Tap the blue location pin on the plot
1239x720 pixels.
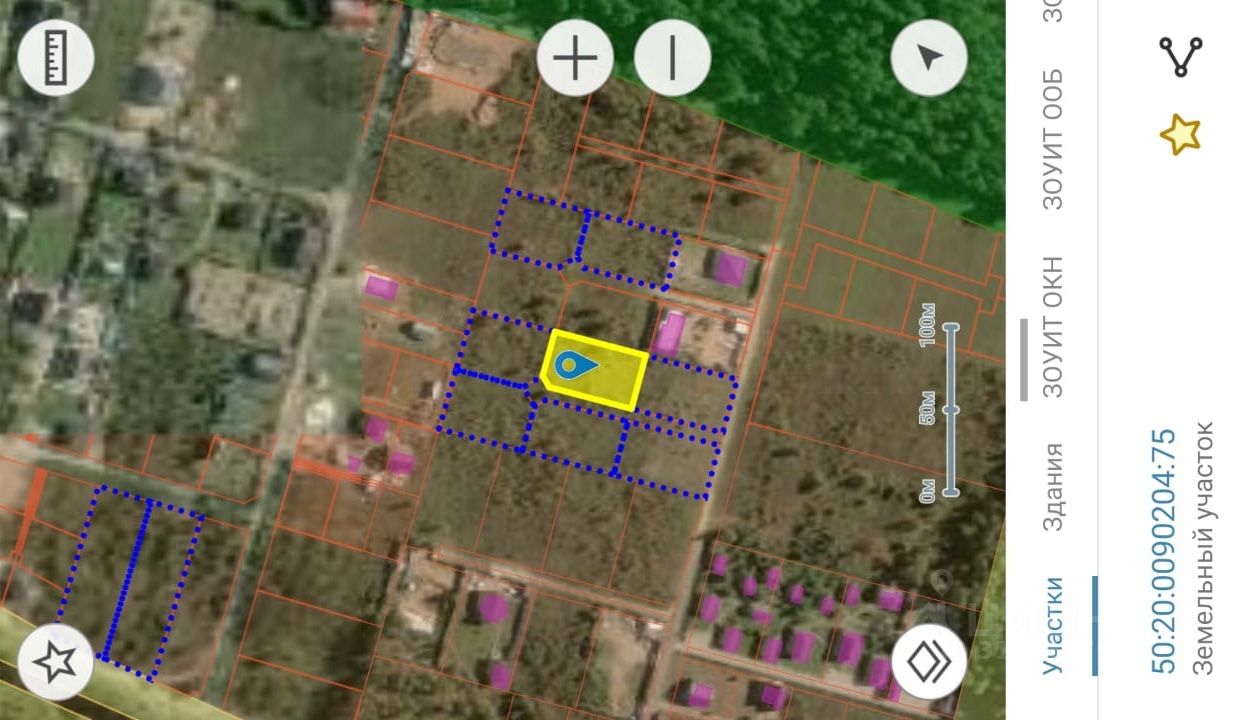click(573, 366)
